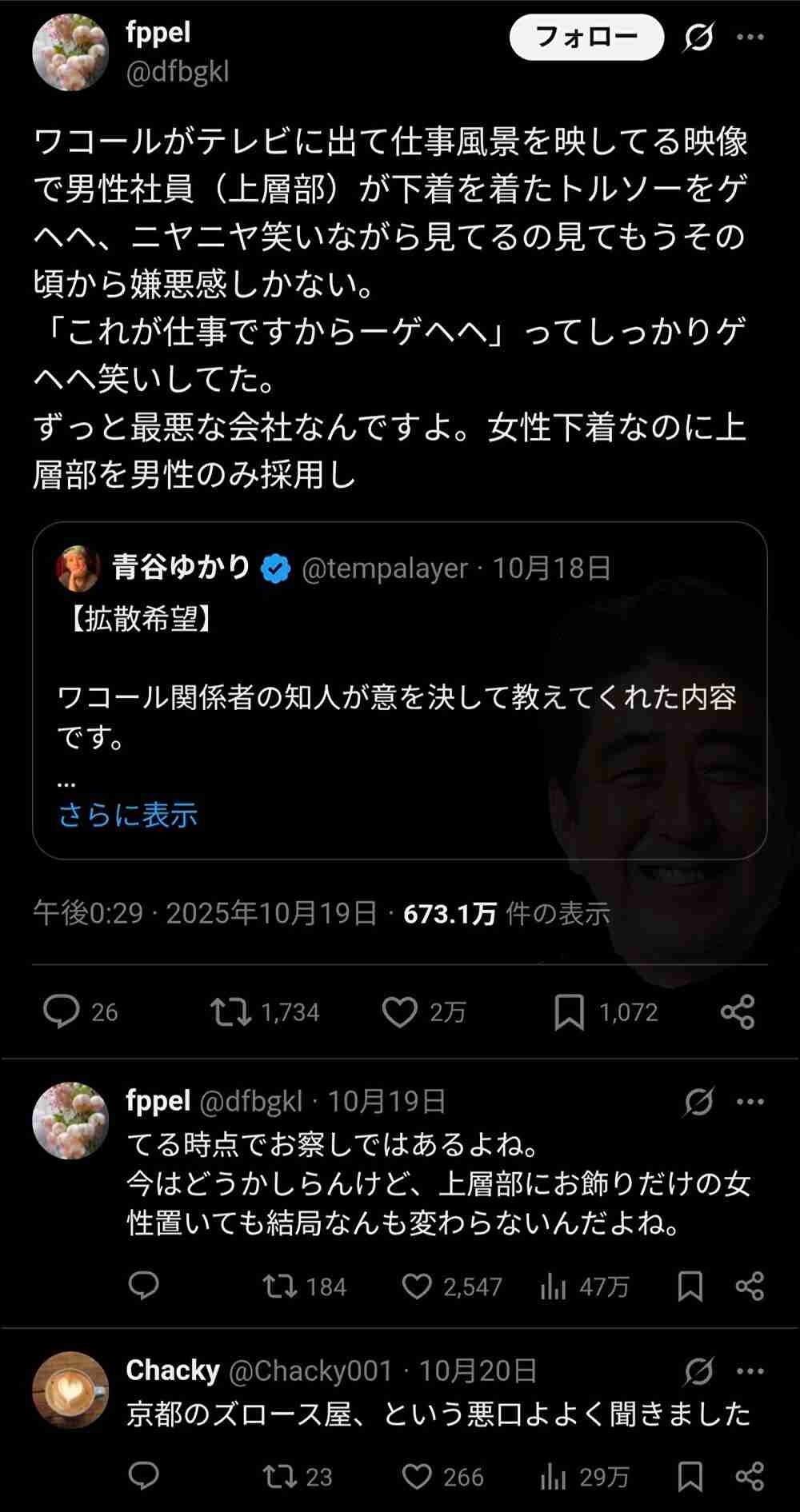
Task: Open overflow menu on fppel's reply
Action: 750,1102
